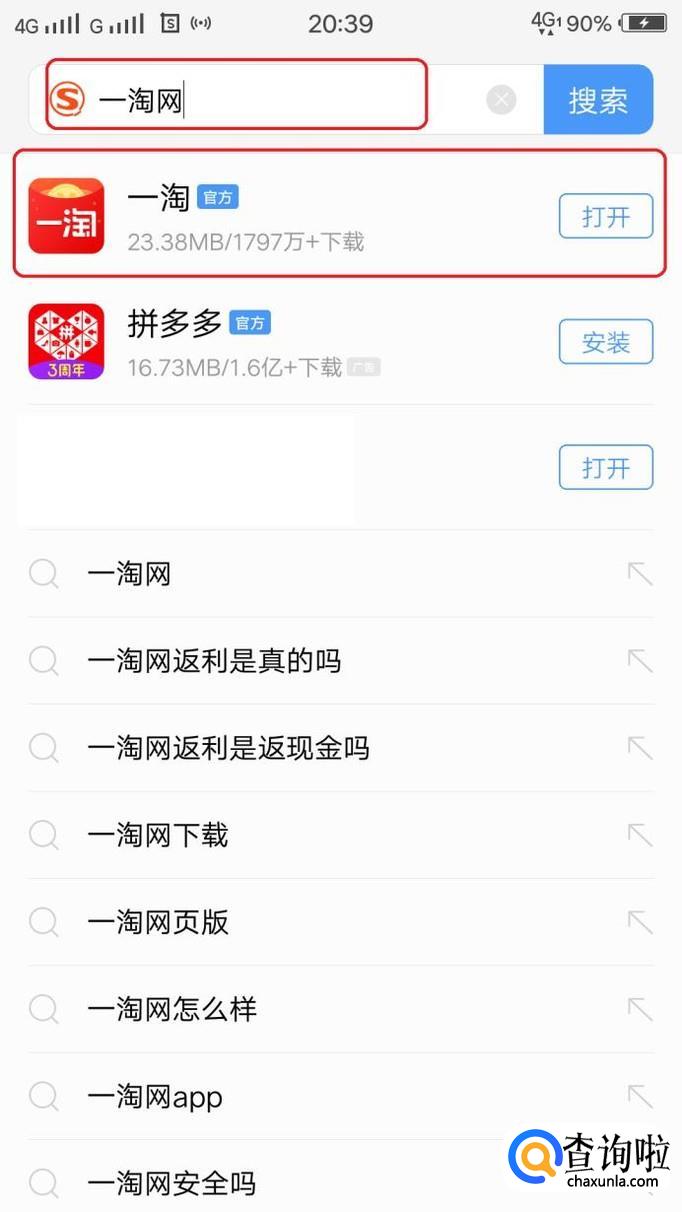
Task: Clear the search text with the X icon
Action: coord(501,100)
